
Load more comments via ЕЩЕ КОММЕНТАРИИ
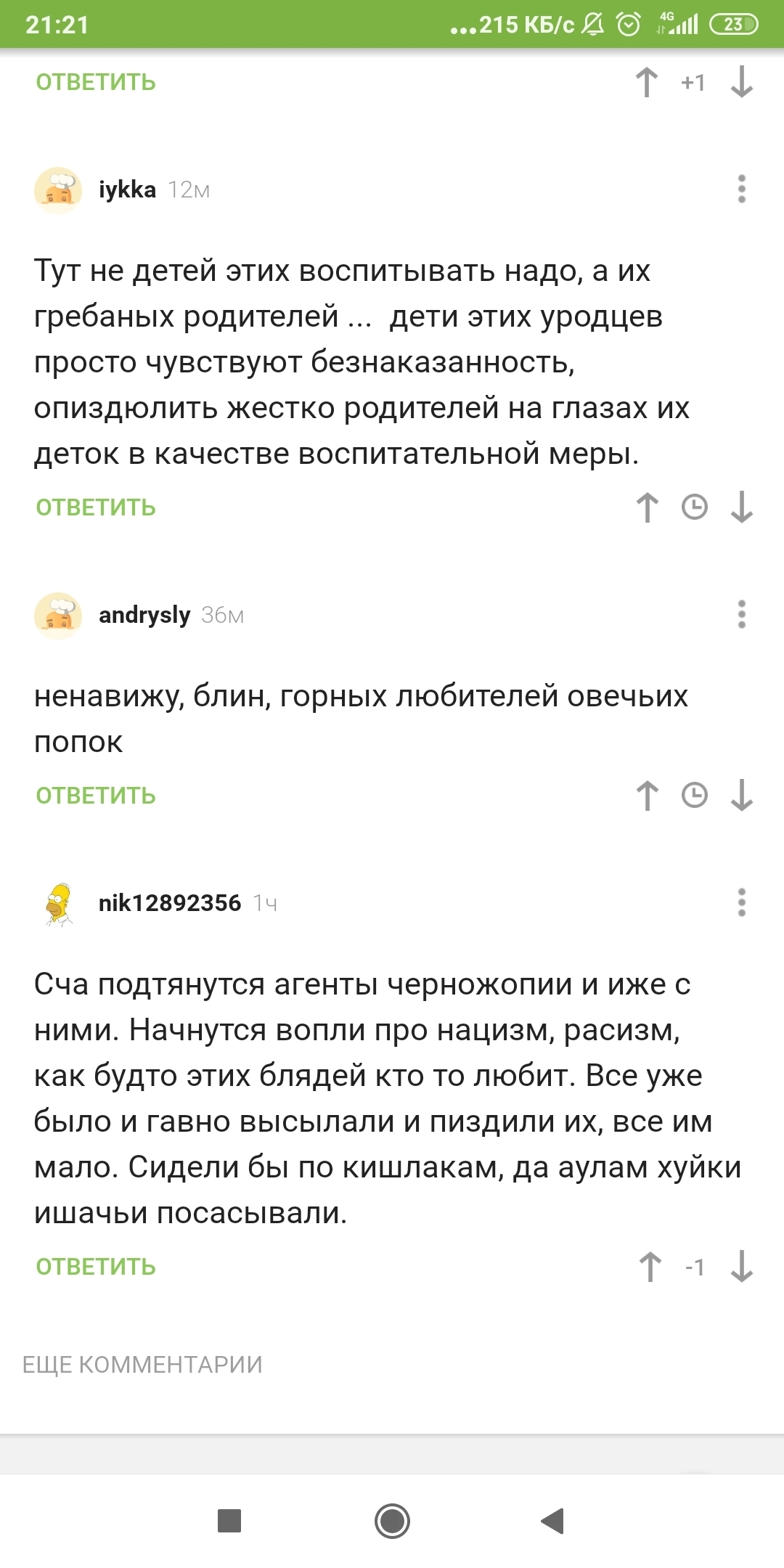tap(142, 1365)
